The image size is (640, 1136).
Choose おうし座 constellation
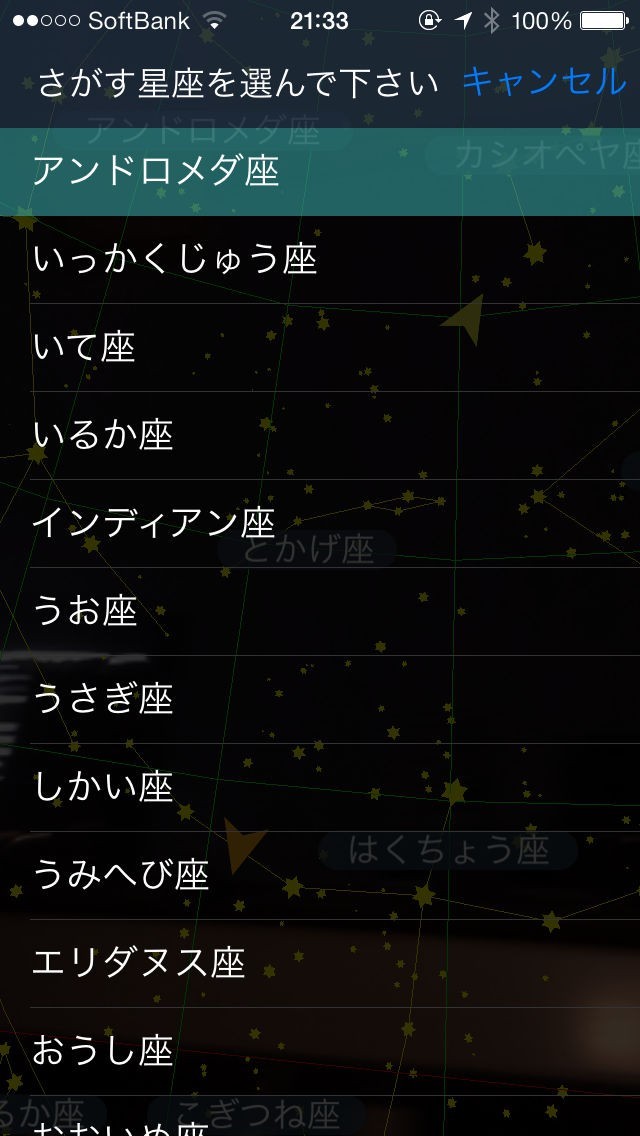pos(103,1051)
